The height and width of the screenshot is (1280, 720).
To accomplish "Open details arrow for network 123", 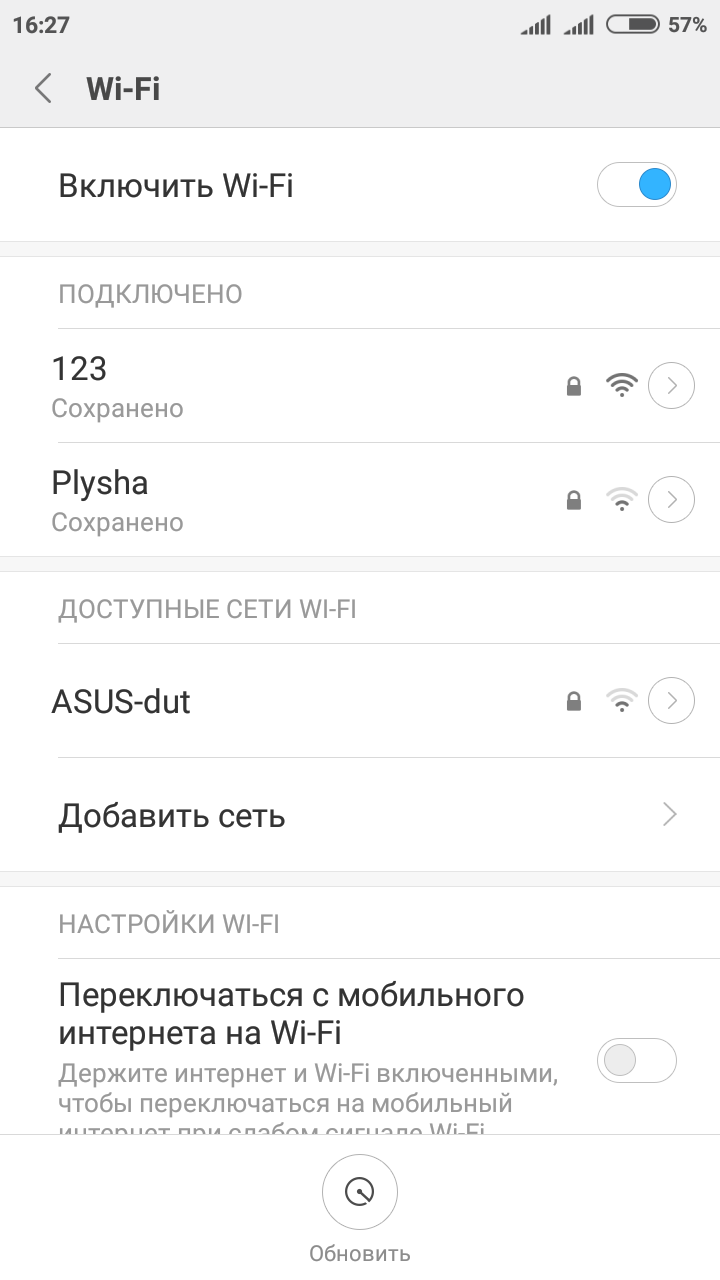I will [671, 386].
